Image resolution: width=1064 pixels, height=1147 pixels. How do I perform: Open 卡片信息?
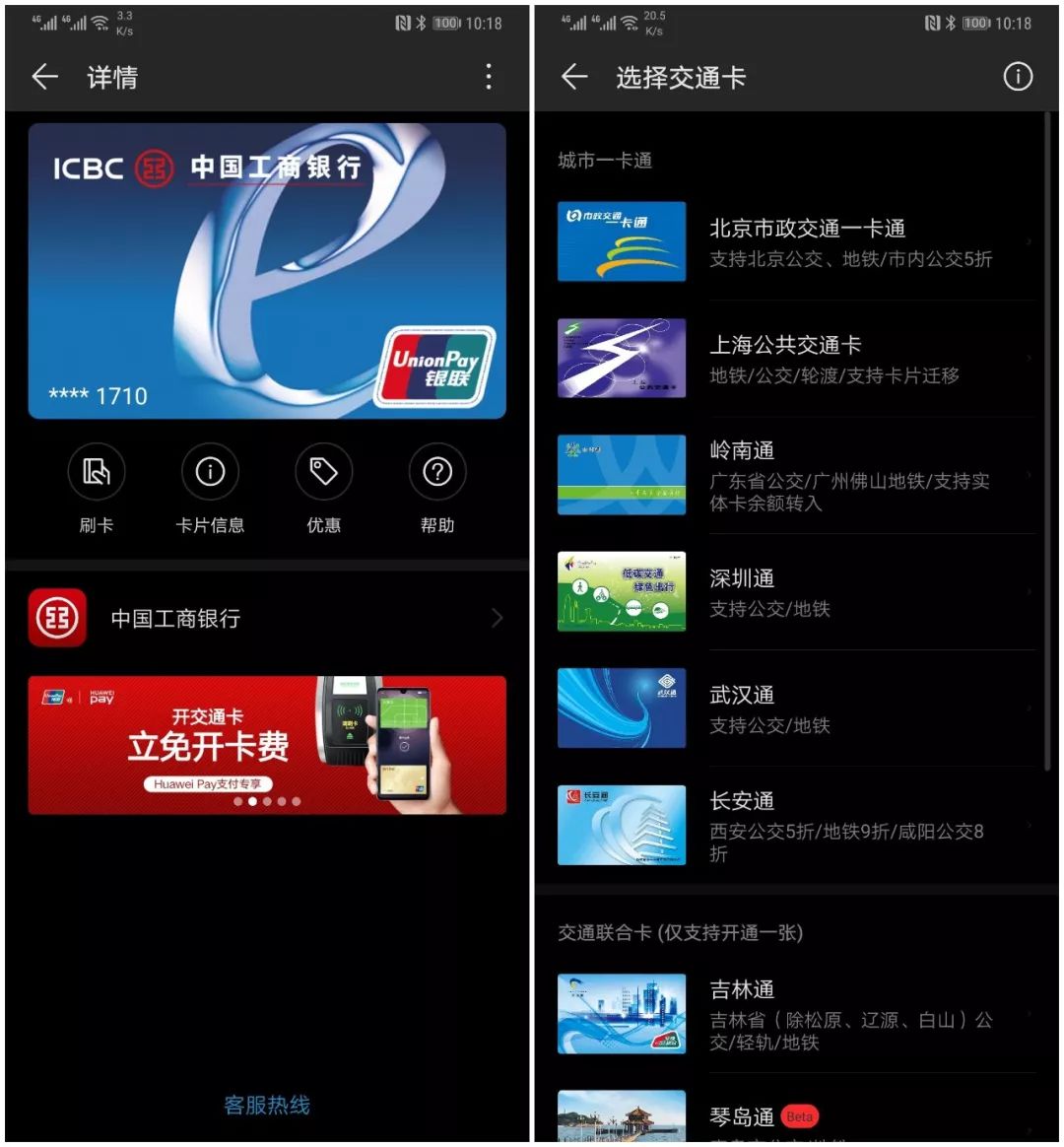pyautogui.click(x=210, y=472)
